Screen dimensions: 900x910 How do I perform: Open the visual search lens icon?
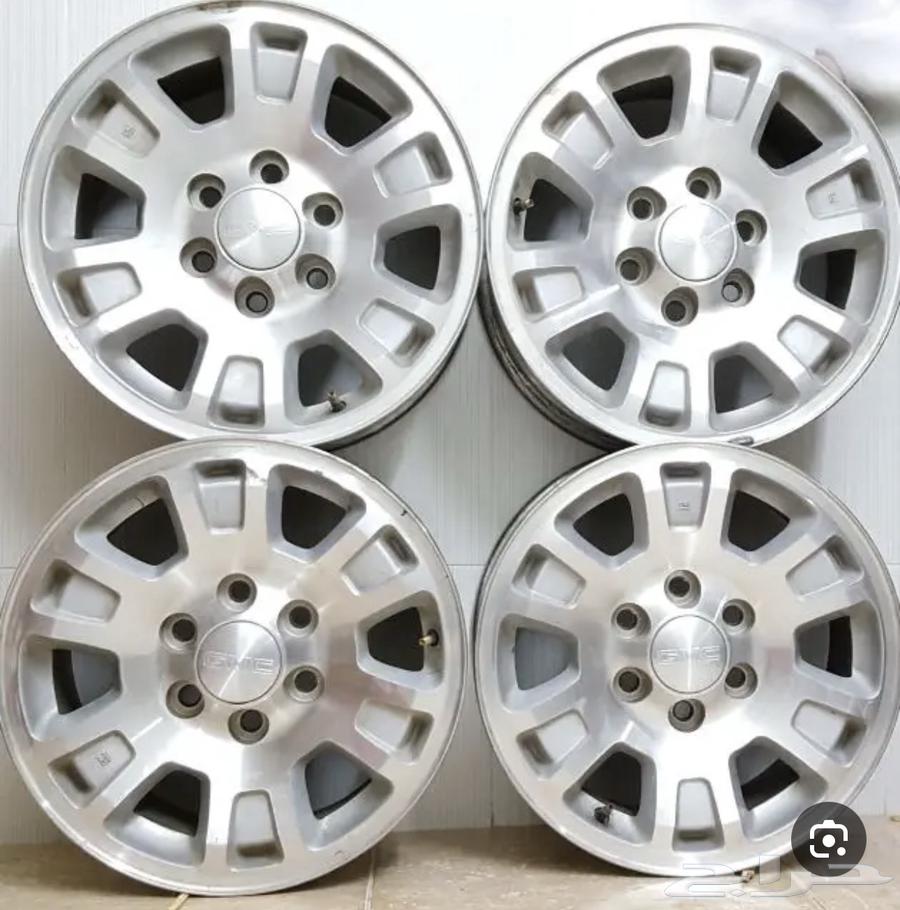pyautogui.click(x=828, y=839)
